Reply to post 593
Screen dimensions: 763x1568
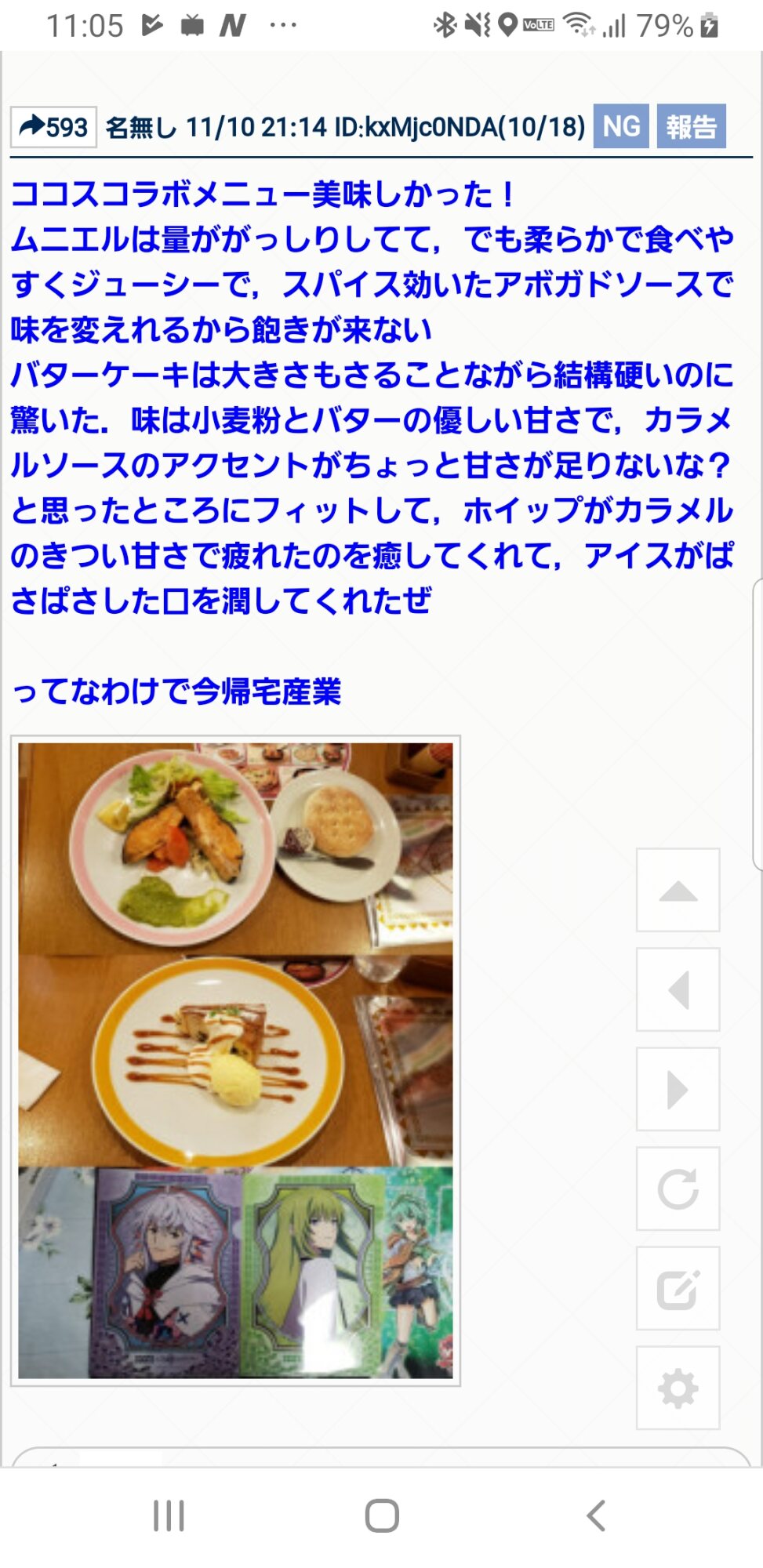tap(53, 127)
